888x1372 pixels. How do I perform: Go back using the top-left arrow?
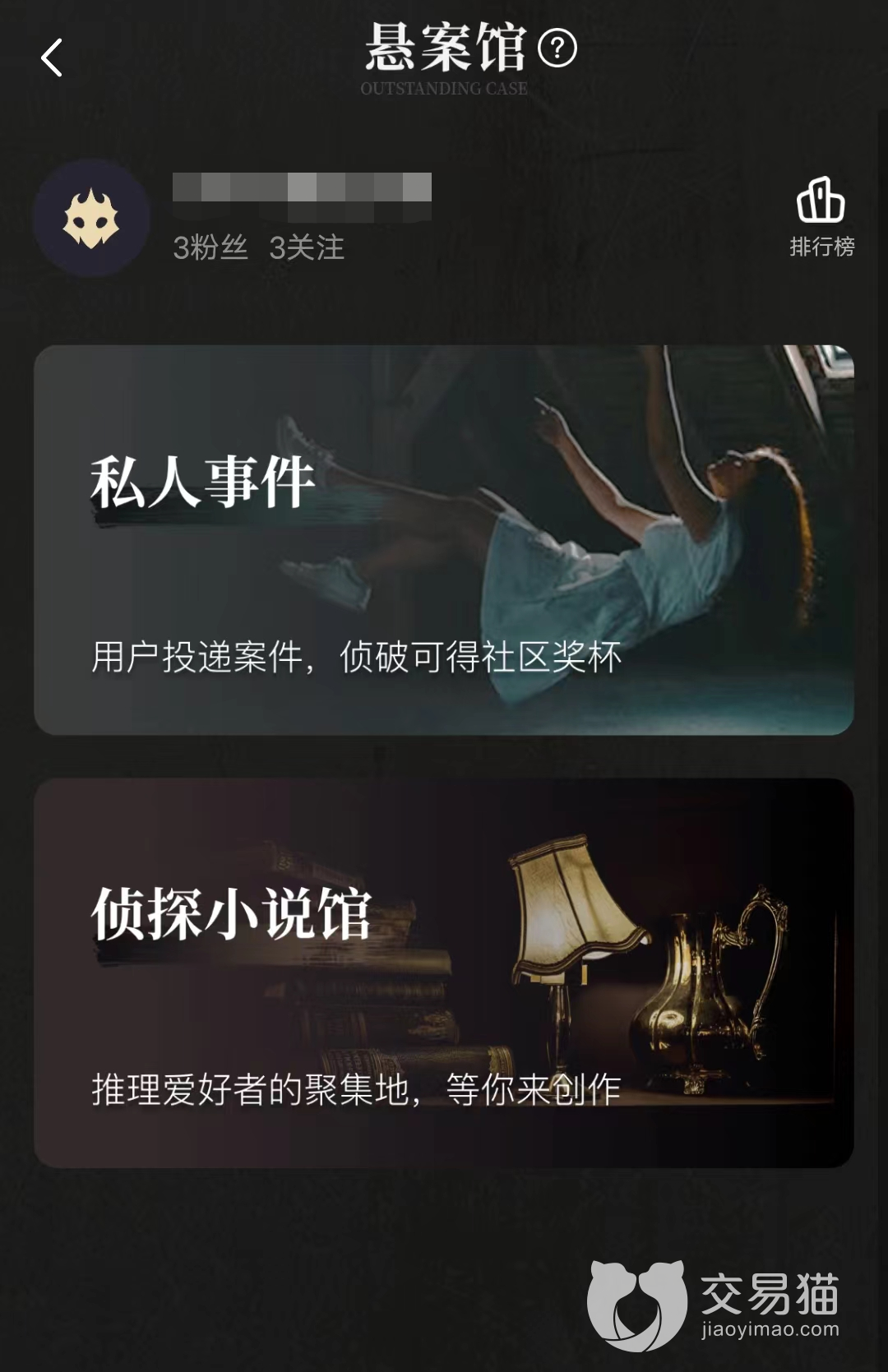52,58
